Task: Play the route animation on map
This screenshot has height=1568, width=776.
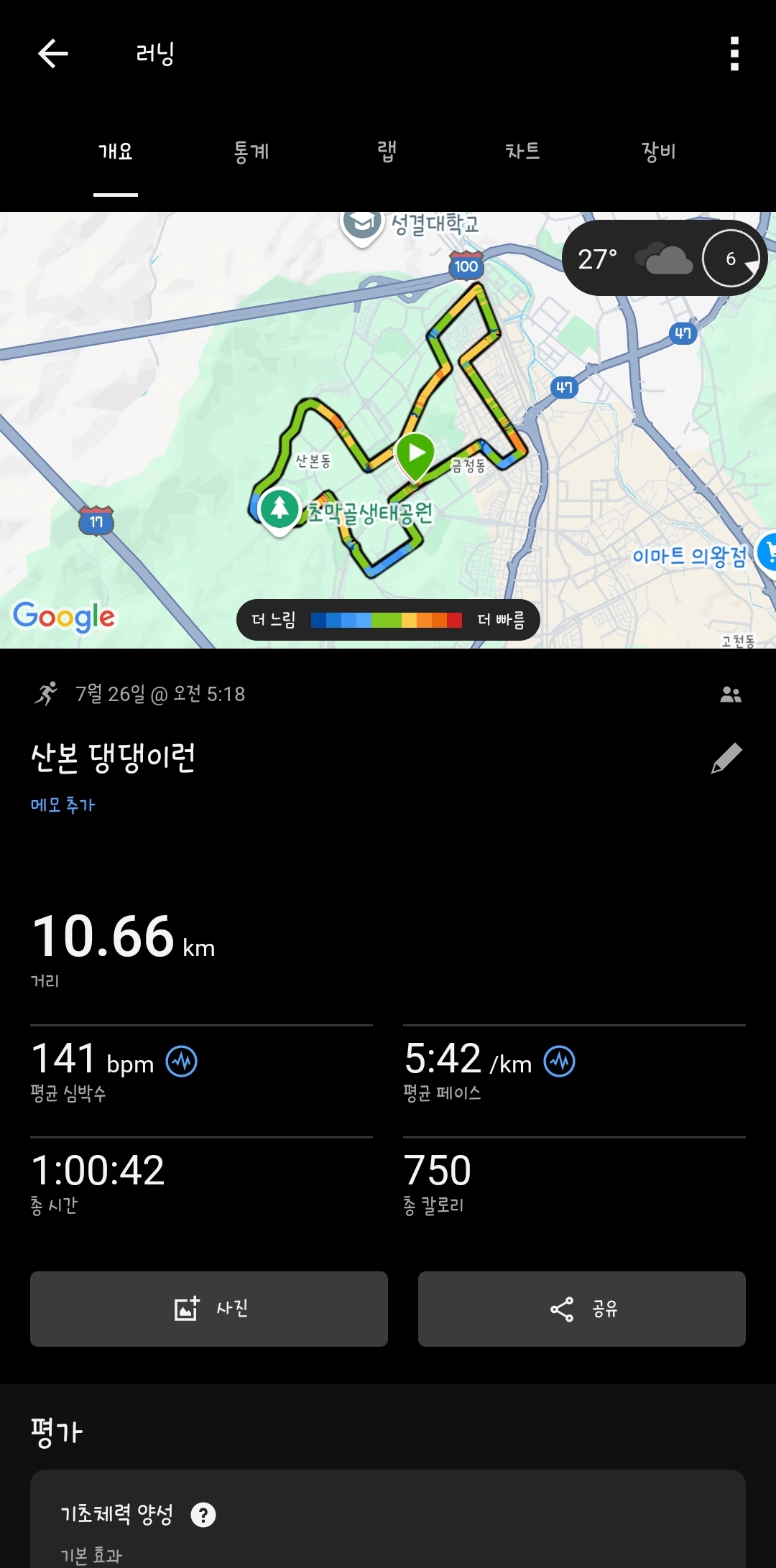Action: (415, 453)
